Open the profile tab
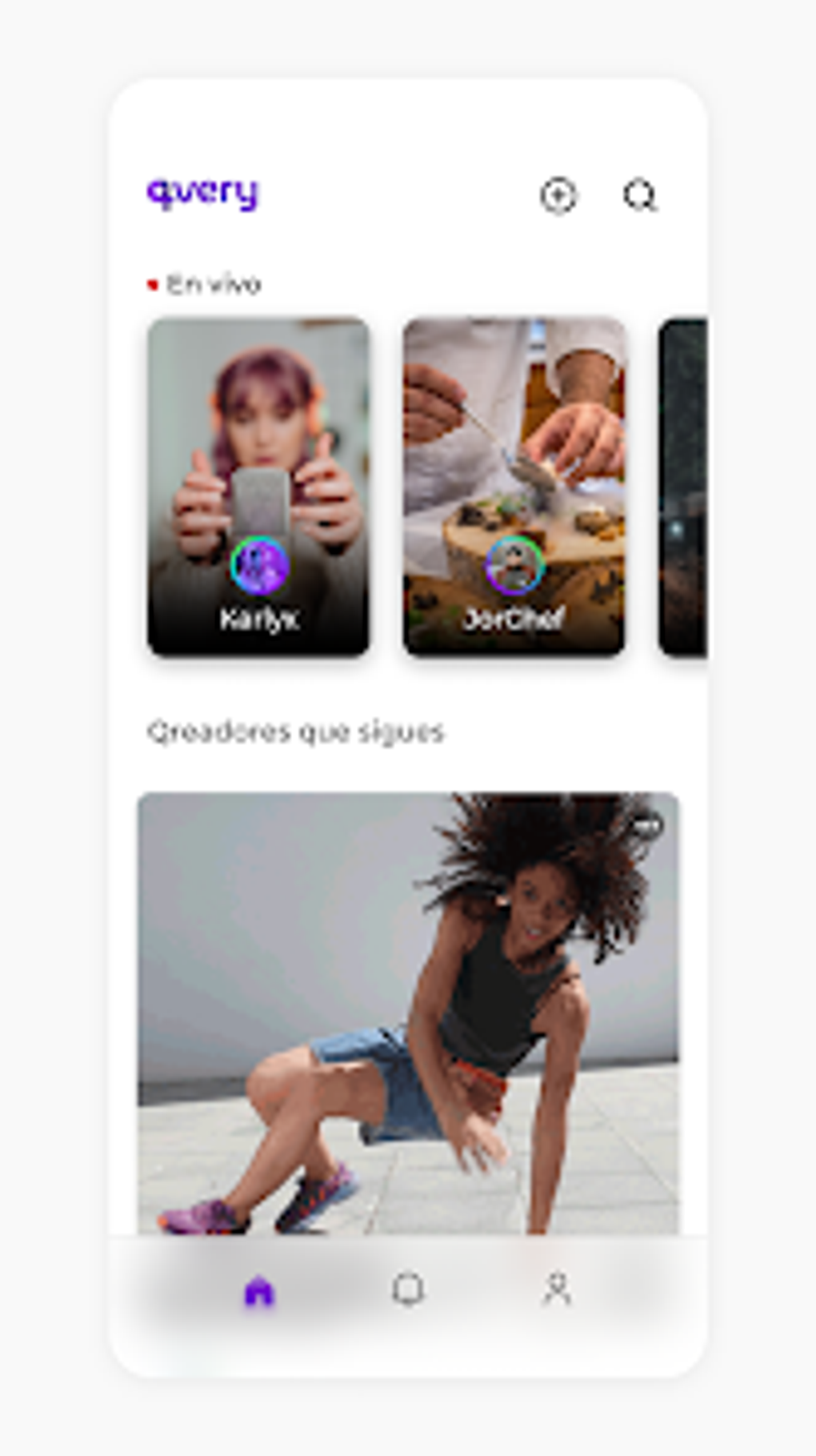Viewport: 816px width, 1456px height. click(x=557, y=1290)
